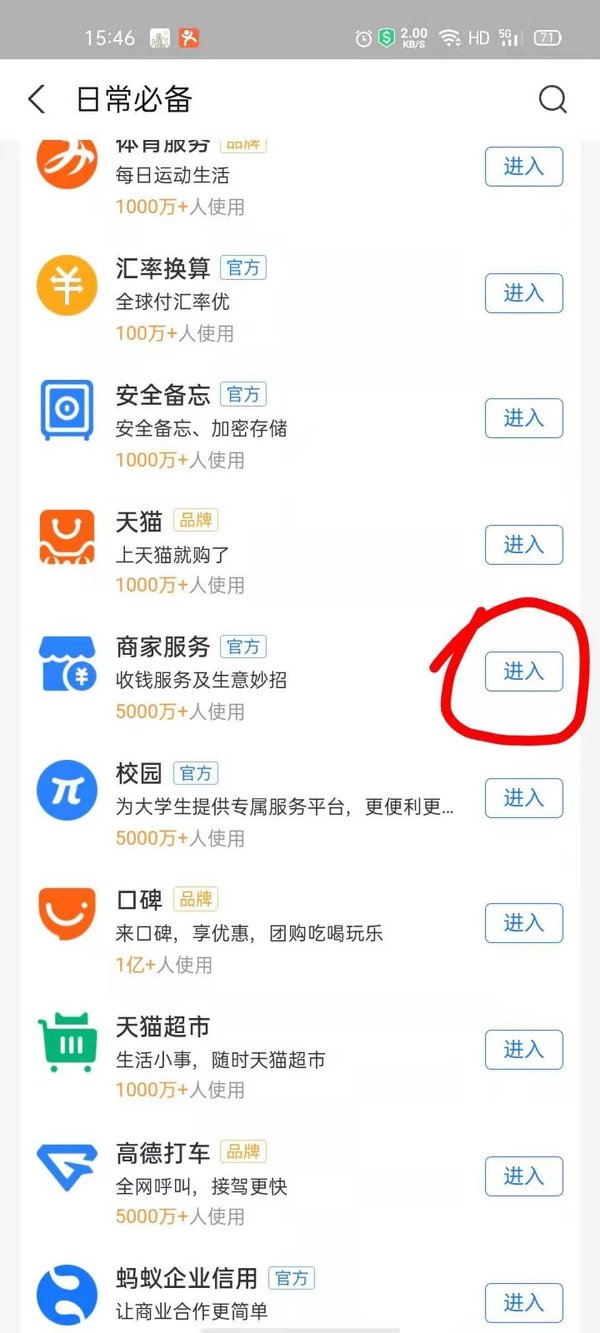Image resolution: width=600 pixels, height=1333 pixels.
Task: Tap 进入 for 汇率换算
Action: click(x=523, y=293)
